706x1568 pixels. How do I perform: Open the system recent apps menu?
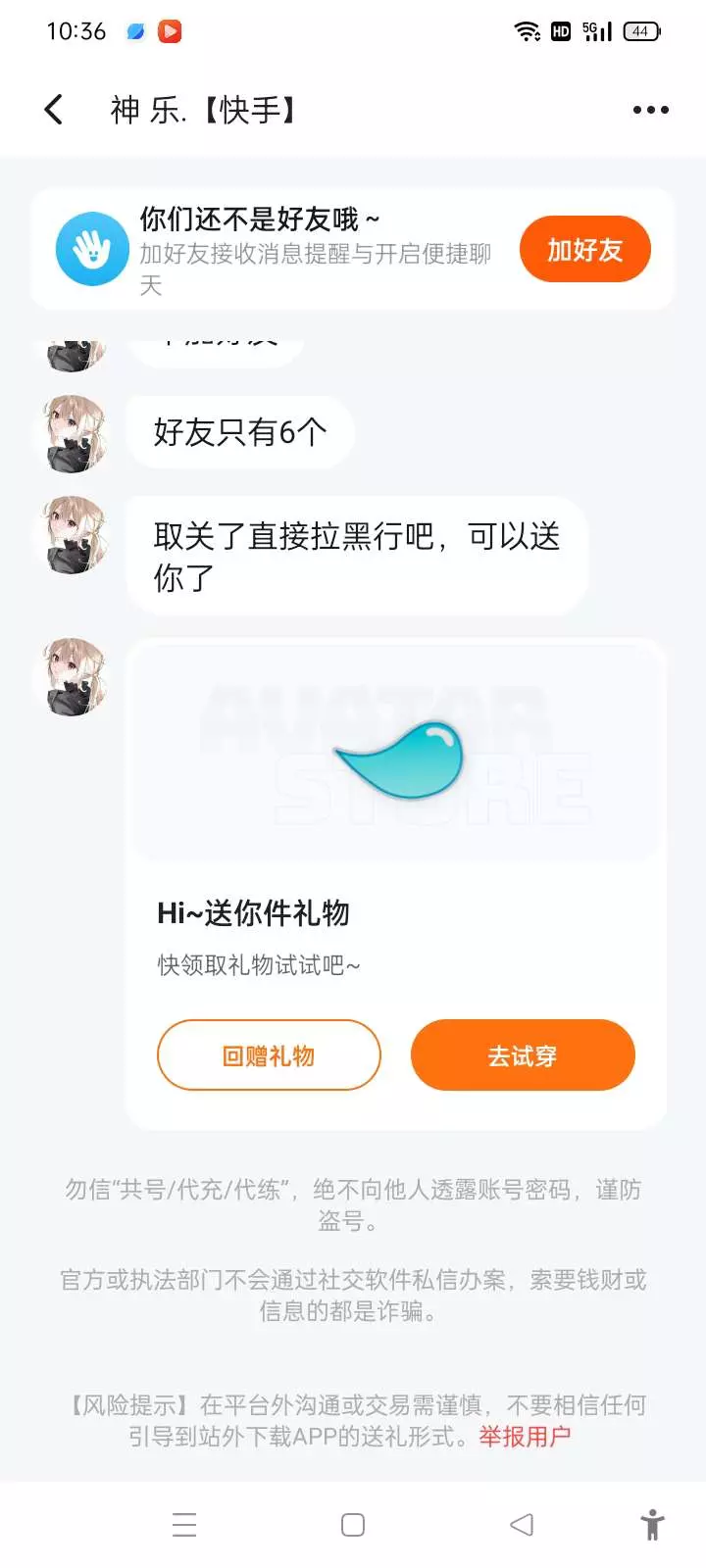click(x=184, y=1525)
